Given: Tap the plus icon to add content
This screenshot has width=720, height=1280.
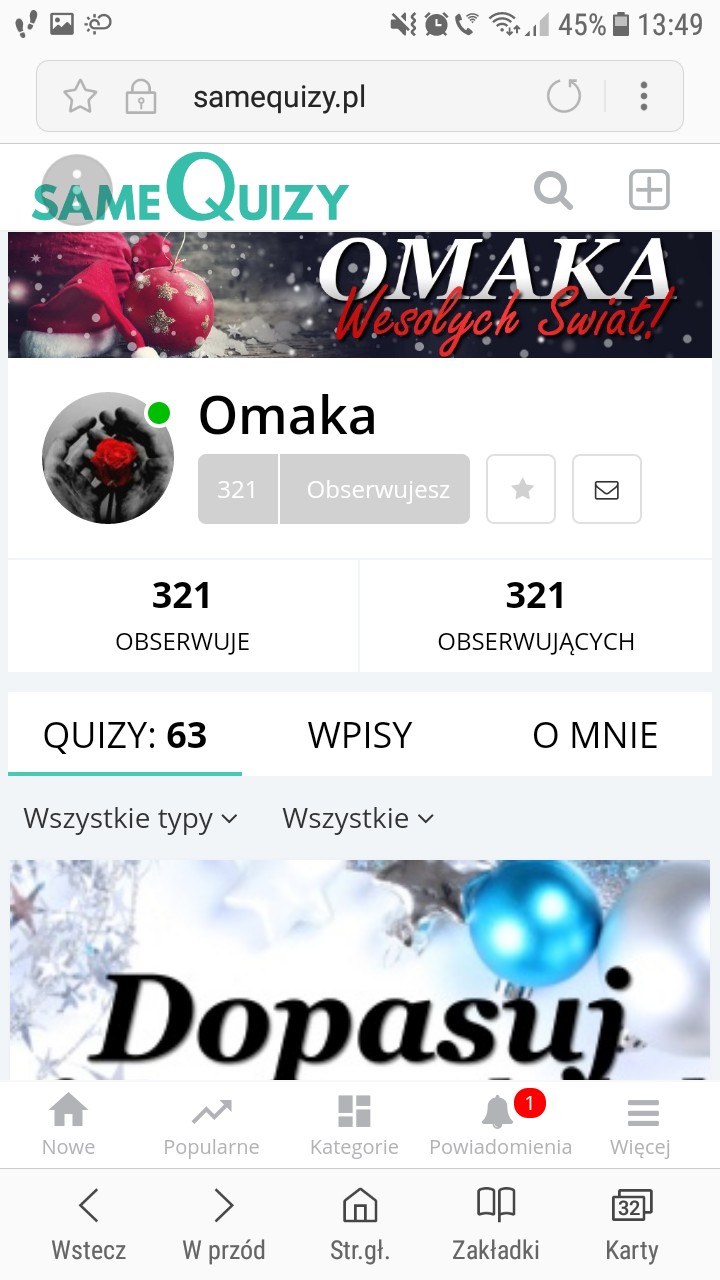Looking at the screenshot, I should click(x=648, y=190).
